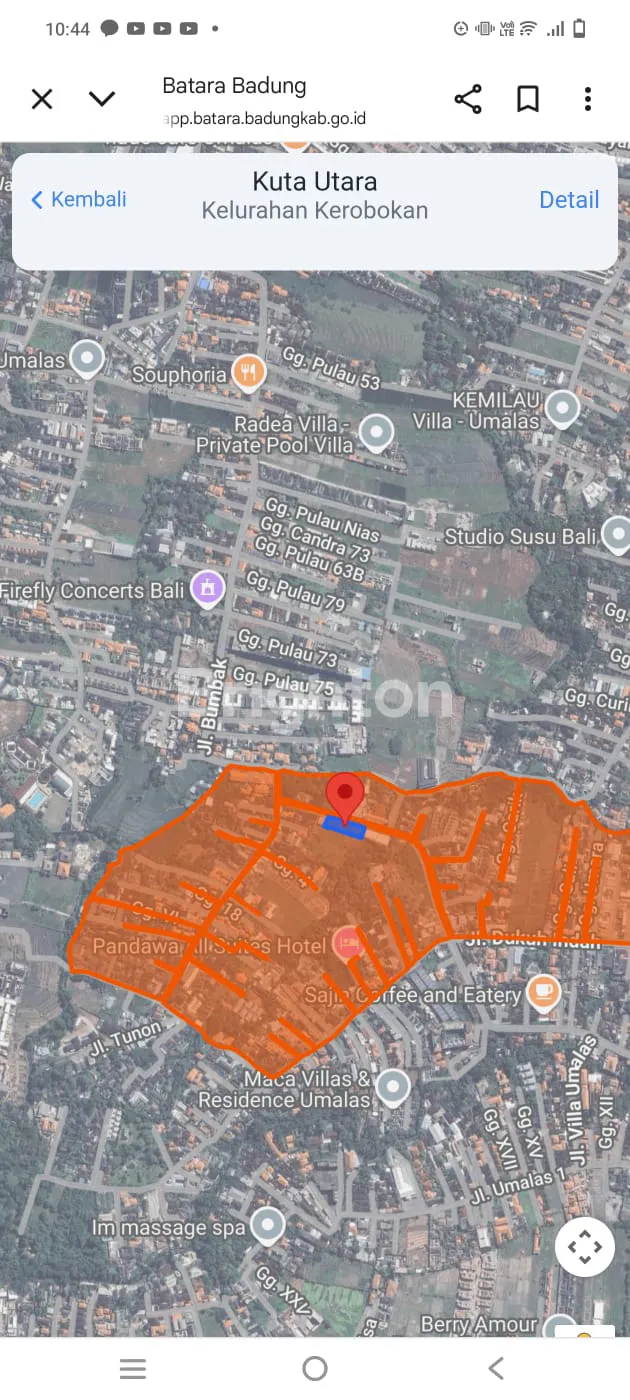Select the Im massage spa marker

267,1225
